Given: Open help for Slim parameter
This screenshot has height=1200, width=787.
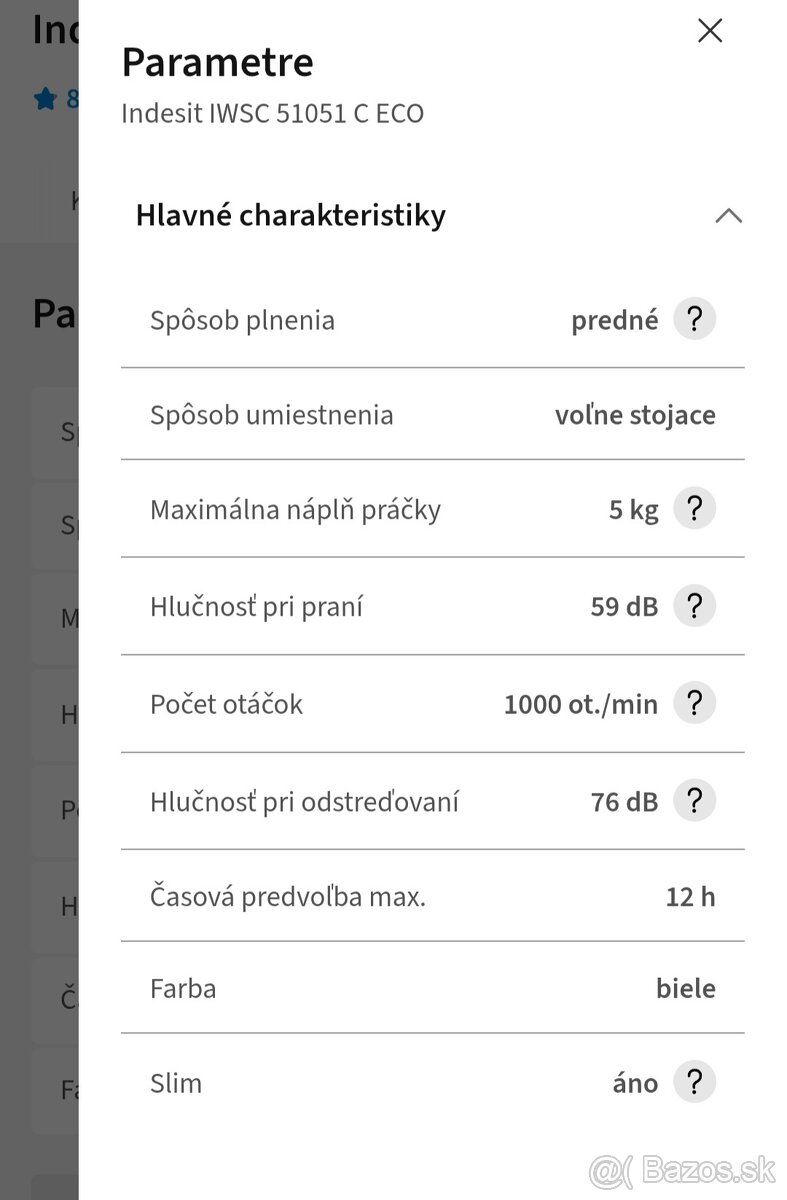Looking at the screenshot, I should (694, 1082).
